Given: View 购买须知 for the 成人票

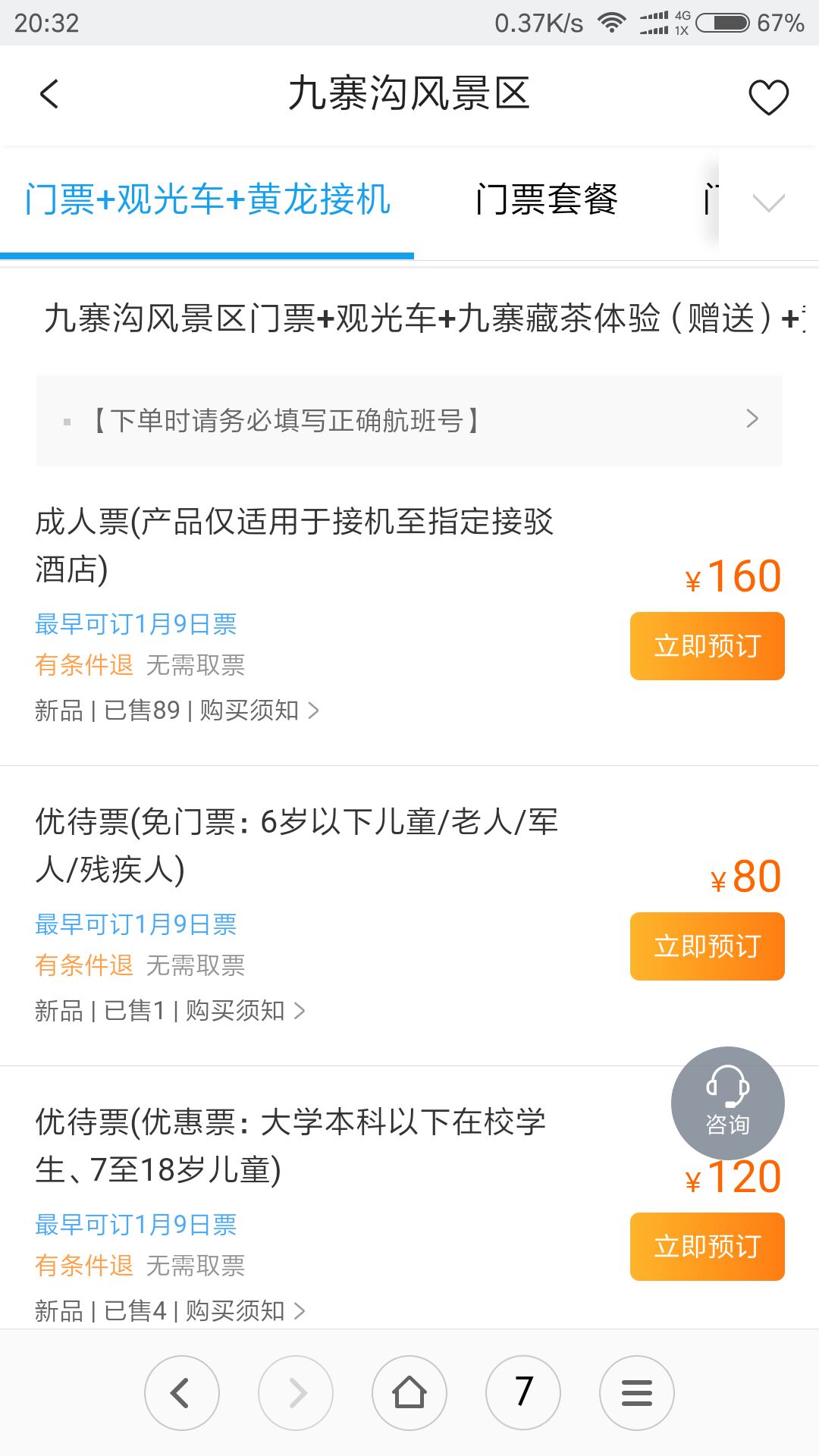Looking at the screenshot, I should click(x=258, y=711).
